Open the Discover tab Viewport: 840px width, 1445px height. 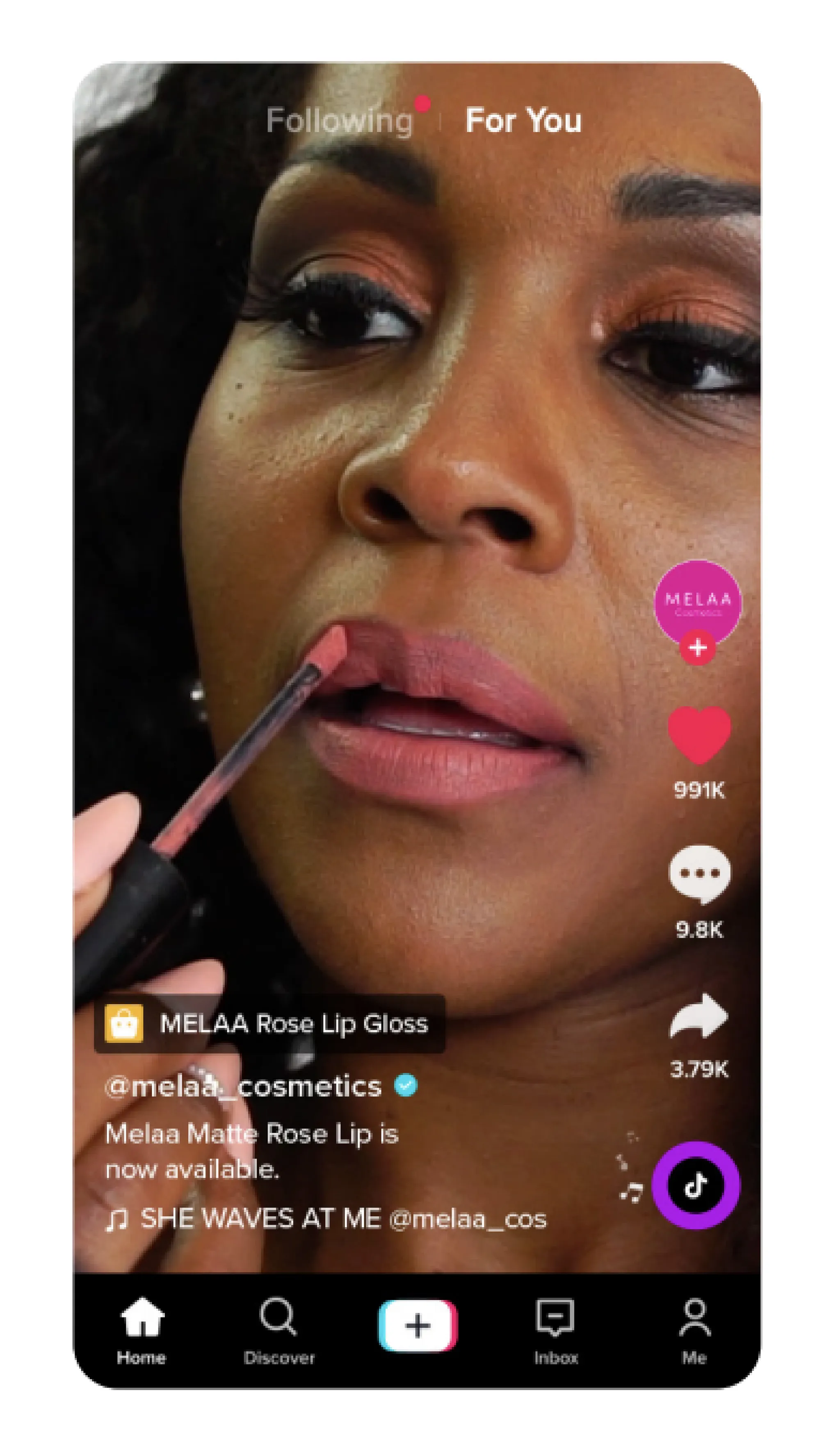278,1331
